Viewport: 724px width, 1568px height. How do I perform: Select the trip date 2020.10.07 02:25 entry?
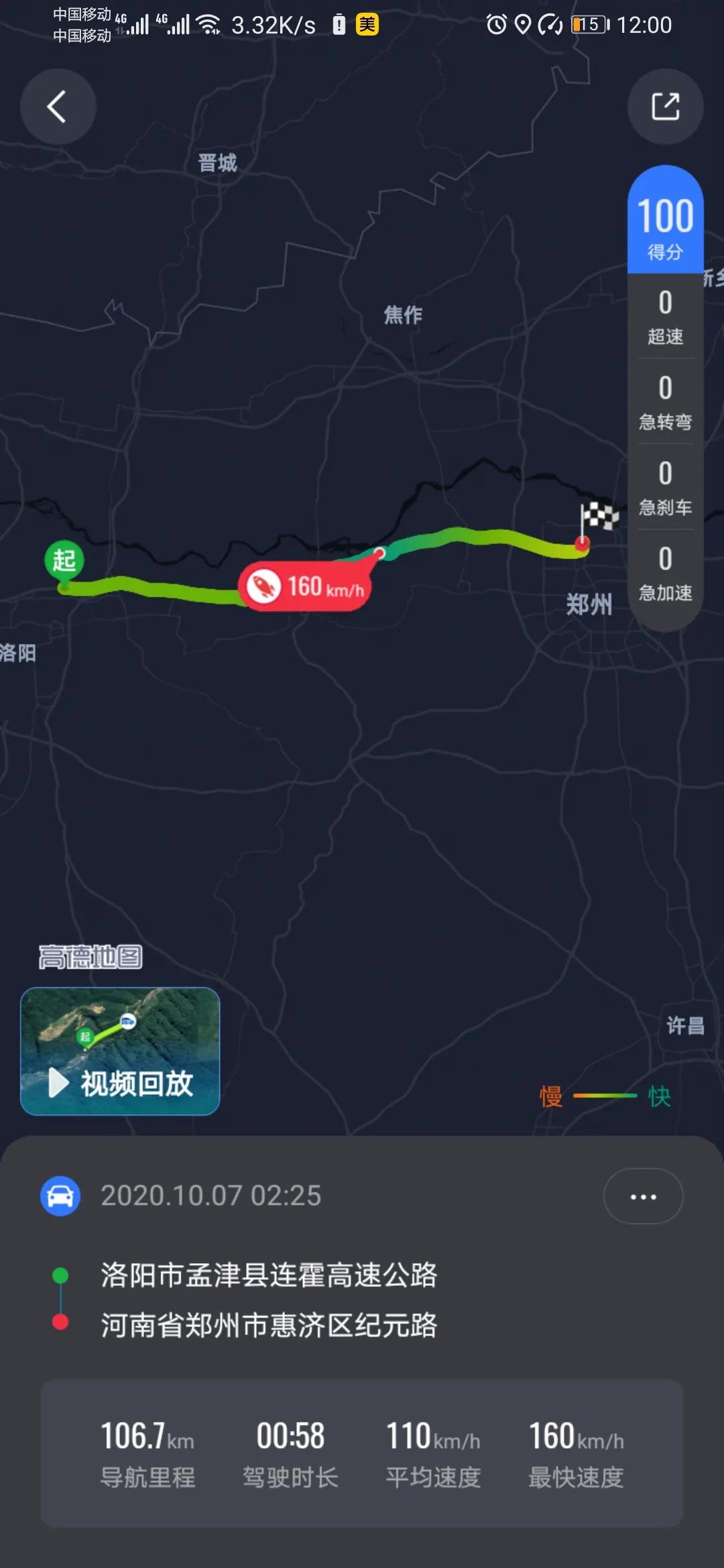(211, 1195)
